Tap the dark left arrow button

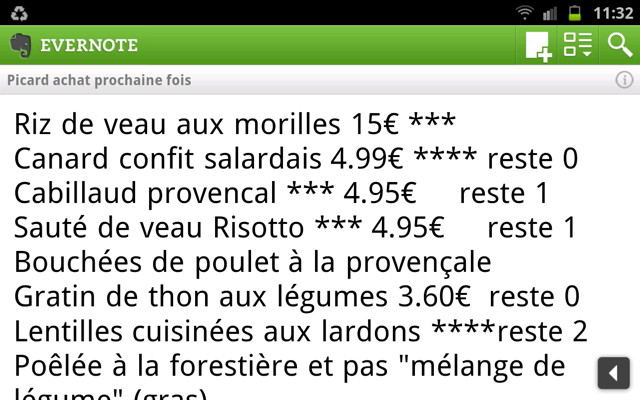(x=613, y=373)
